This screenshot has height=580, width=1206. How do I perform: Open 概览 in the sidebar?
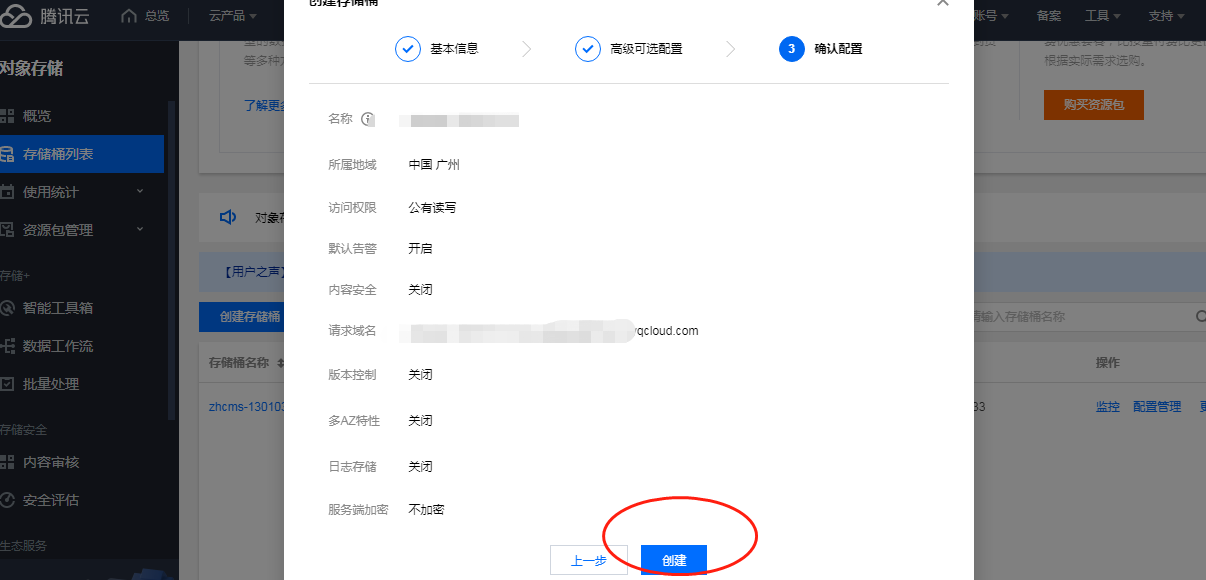(x=37, y=116)
